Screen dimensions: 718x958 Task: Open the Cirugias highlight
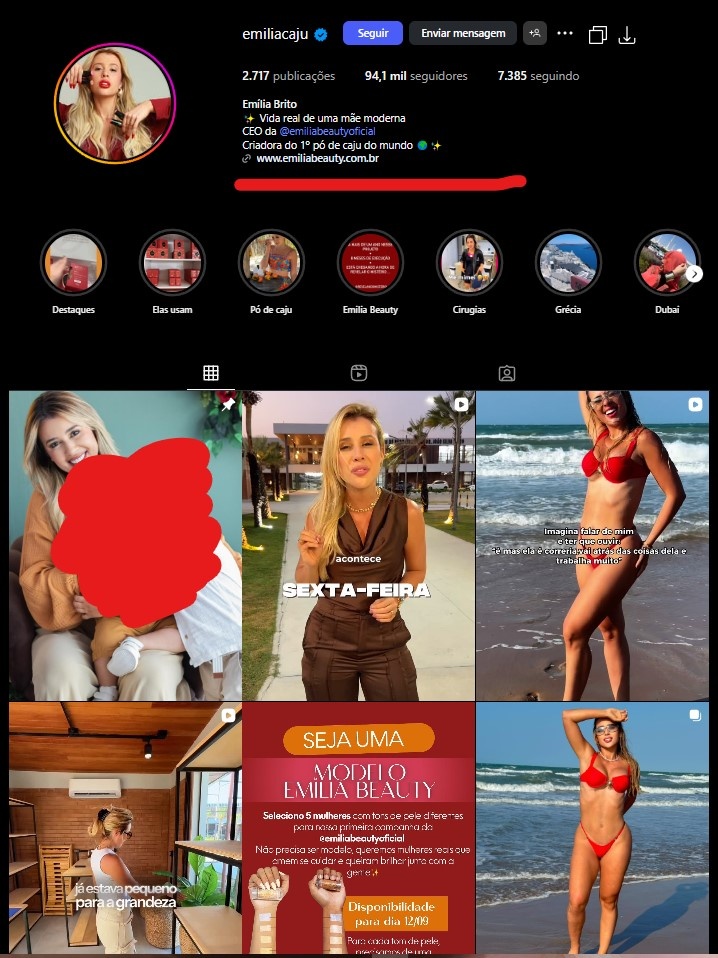coord(469,263)
